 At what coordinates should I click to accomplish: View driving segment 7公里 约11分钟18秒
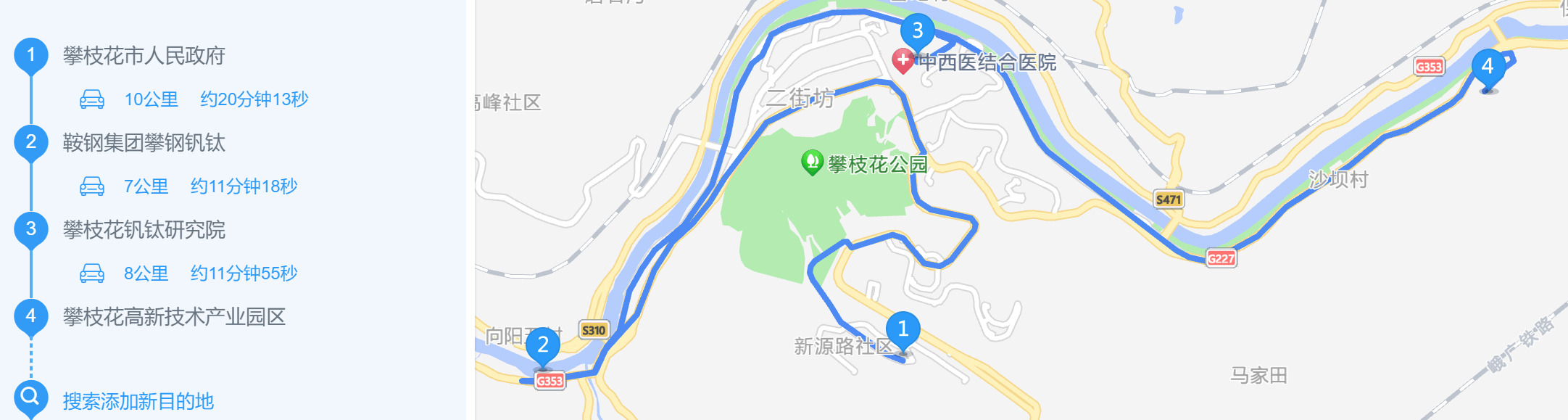[188, 186]
